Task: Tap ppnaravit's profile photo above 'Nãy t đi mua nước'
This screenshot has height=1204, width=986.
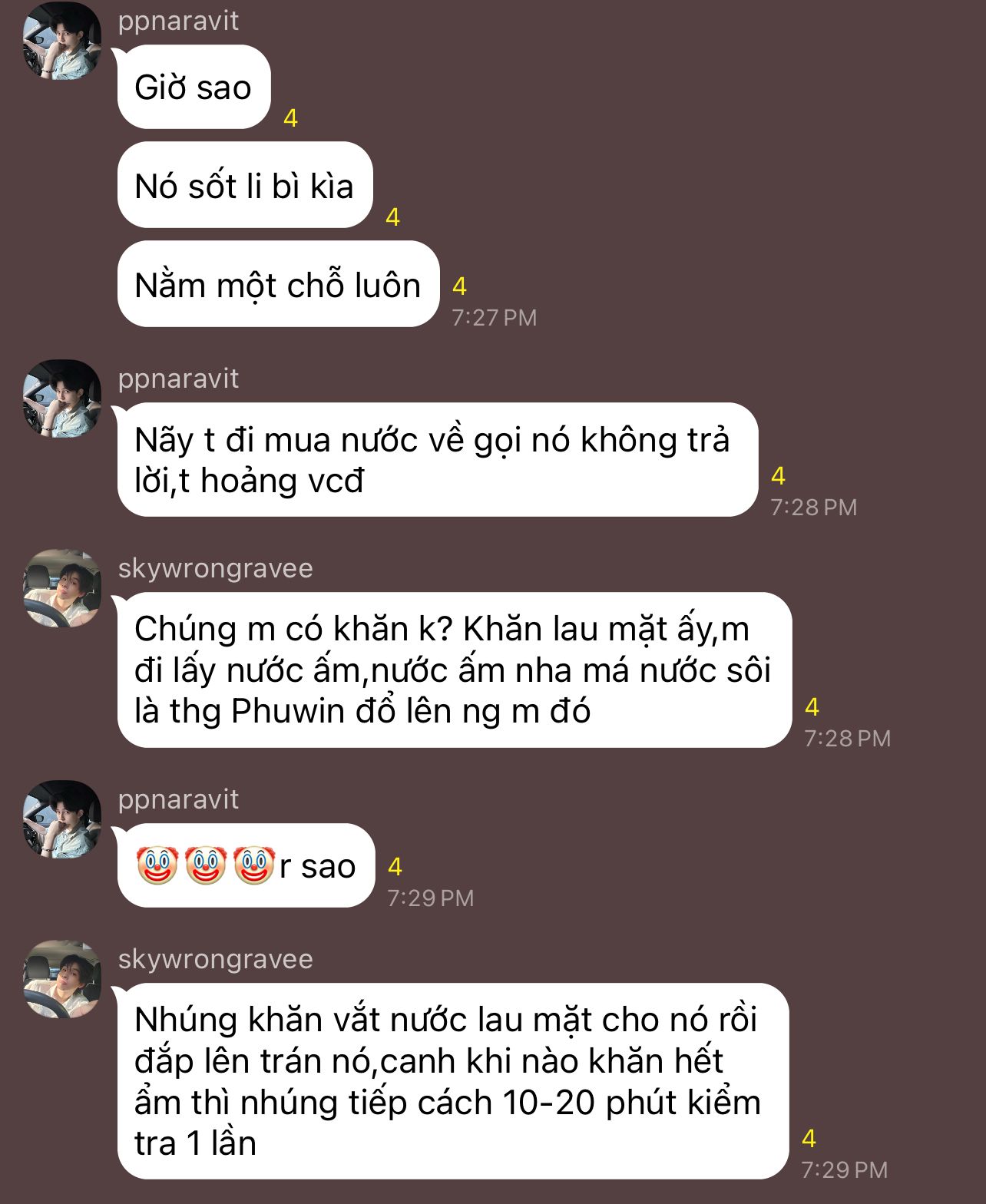Action: click(x=61, y=399)
